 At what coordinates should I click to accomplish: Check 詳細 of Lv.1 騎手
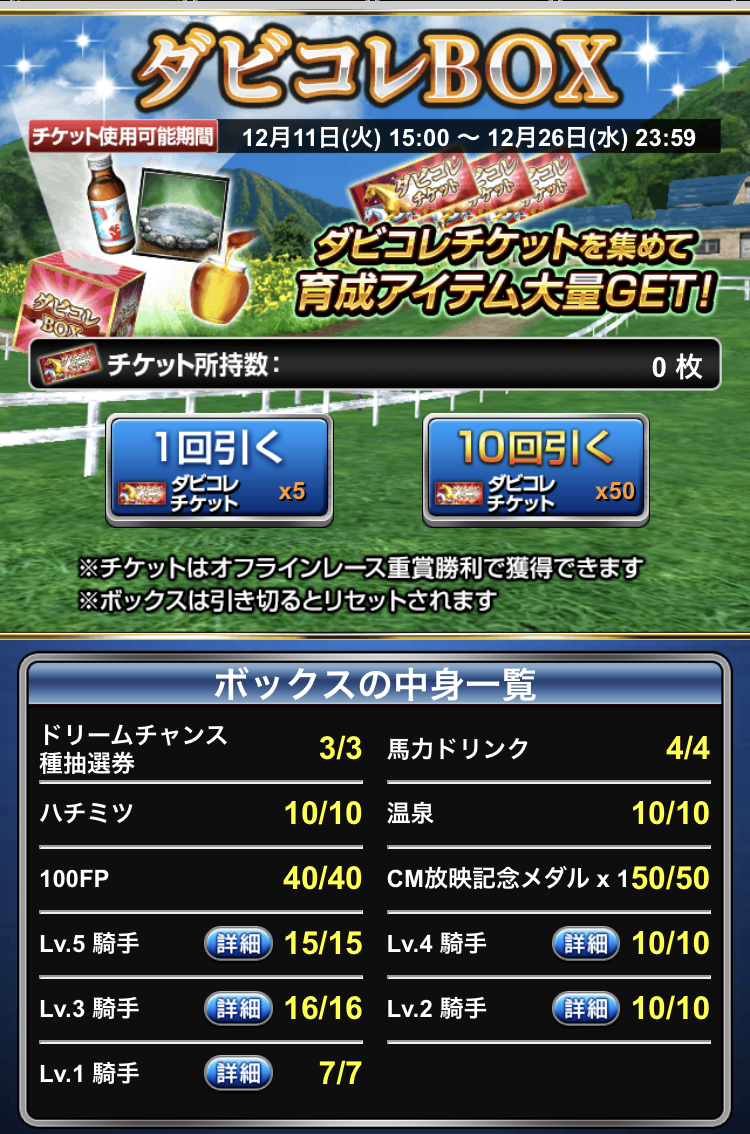point(238,1074)
